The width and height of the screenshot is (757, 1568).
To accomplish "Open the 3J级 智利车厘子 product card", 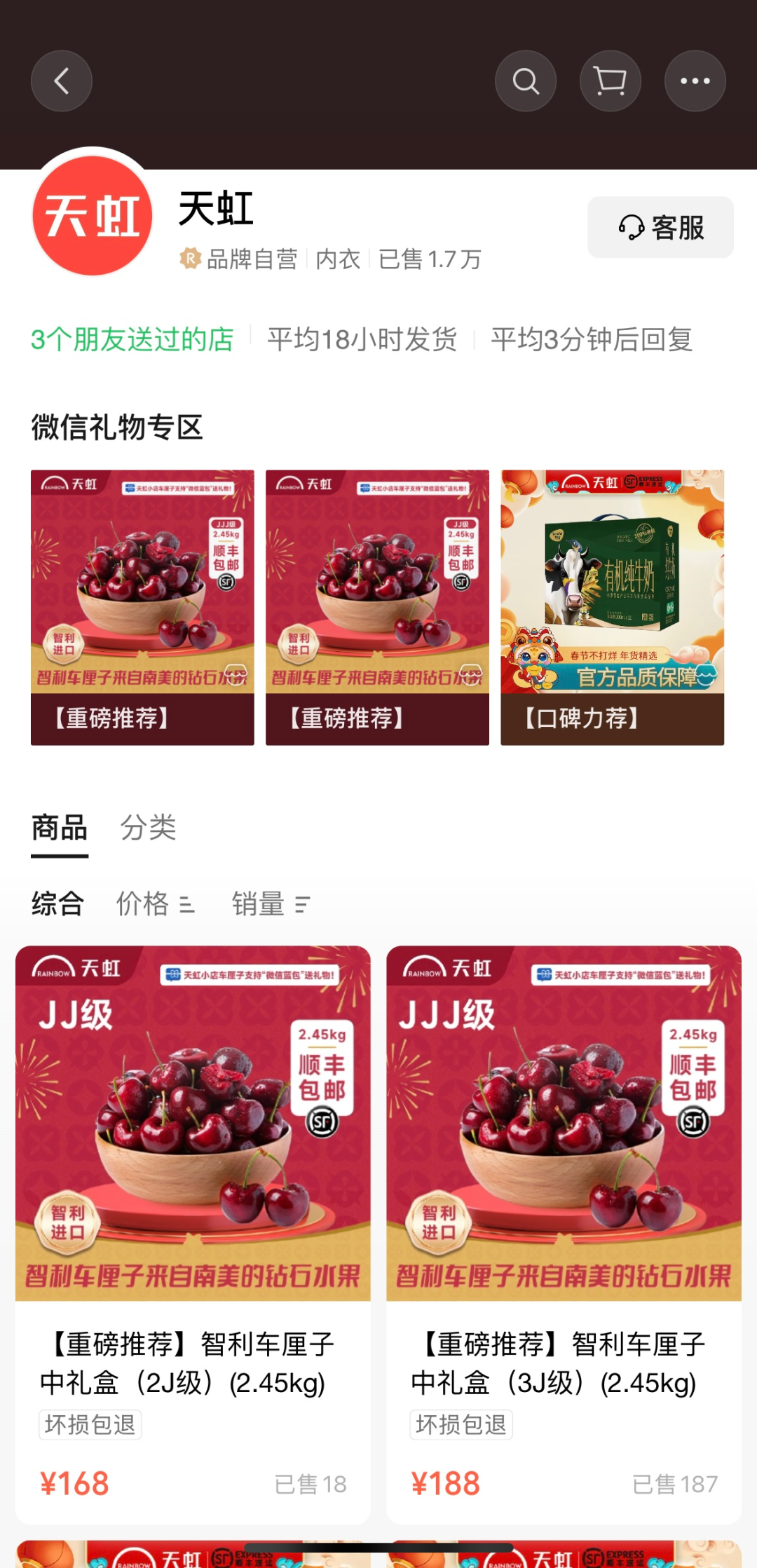I will pyautogui.click(x=564, y=1234).
